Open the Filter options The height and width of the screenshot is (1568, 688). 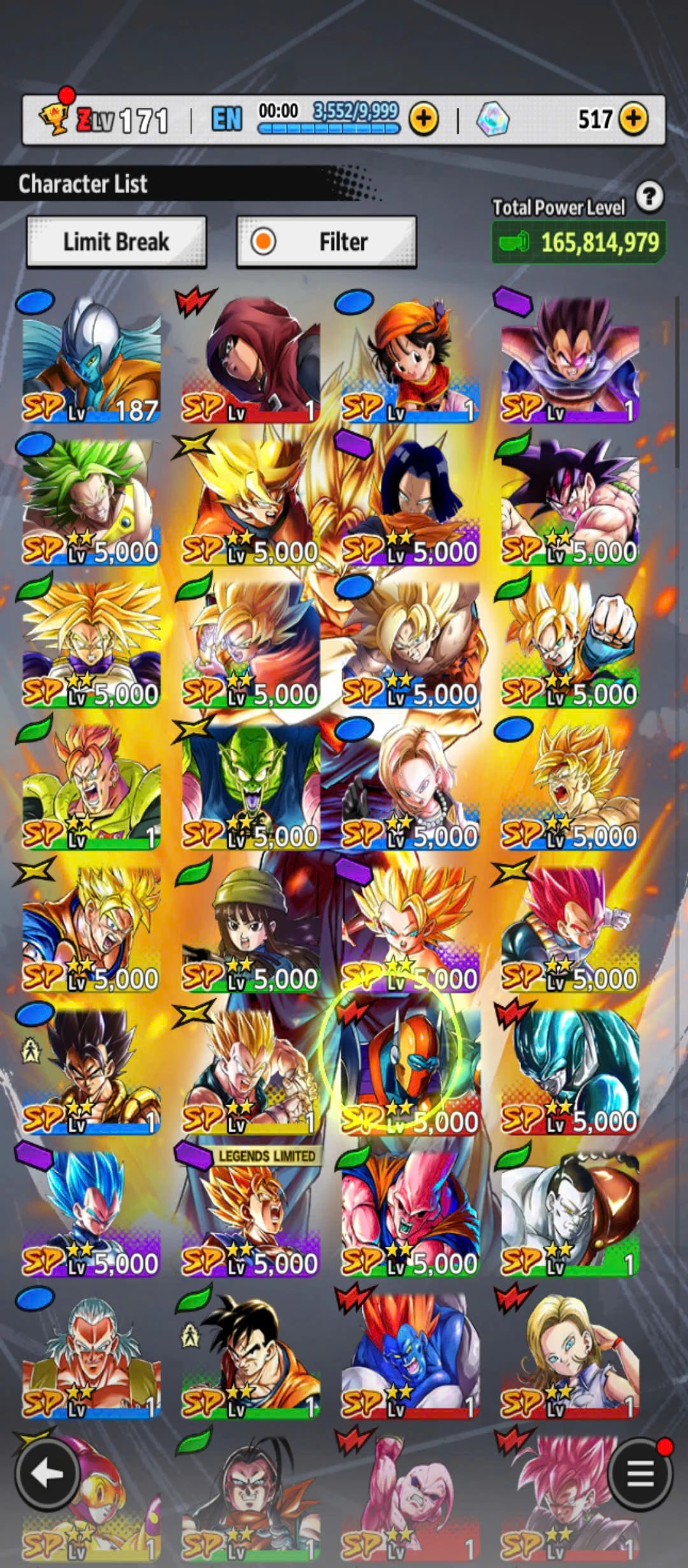coord(326,242)
